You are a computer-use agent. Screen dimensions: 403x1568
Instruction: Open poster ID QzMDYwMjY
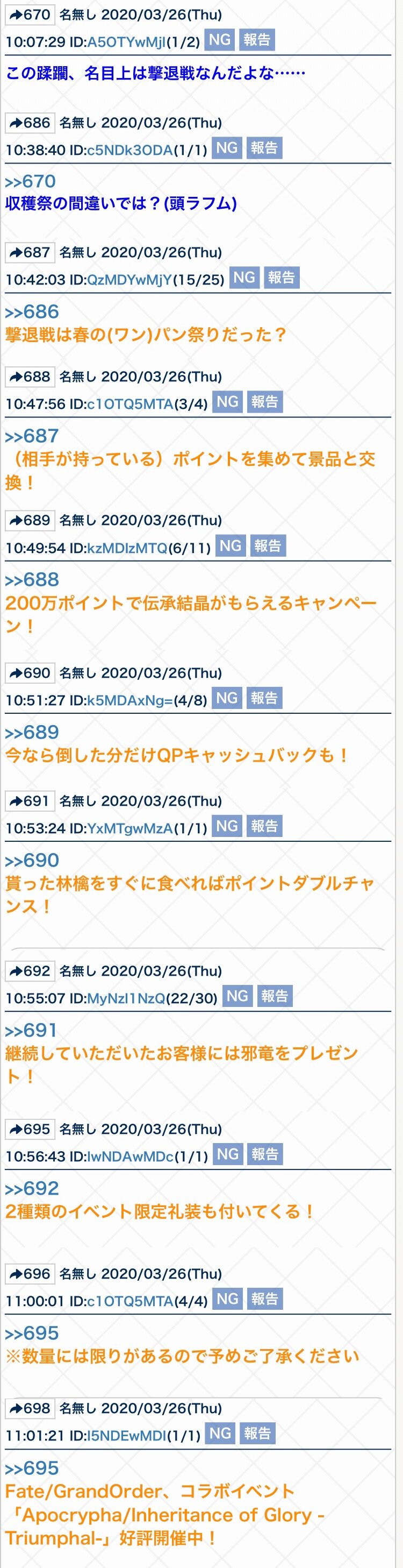(x=129, y=279)
